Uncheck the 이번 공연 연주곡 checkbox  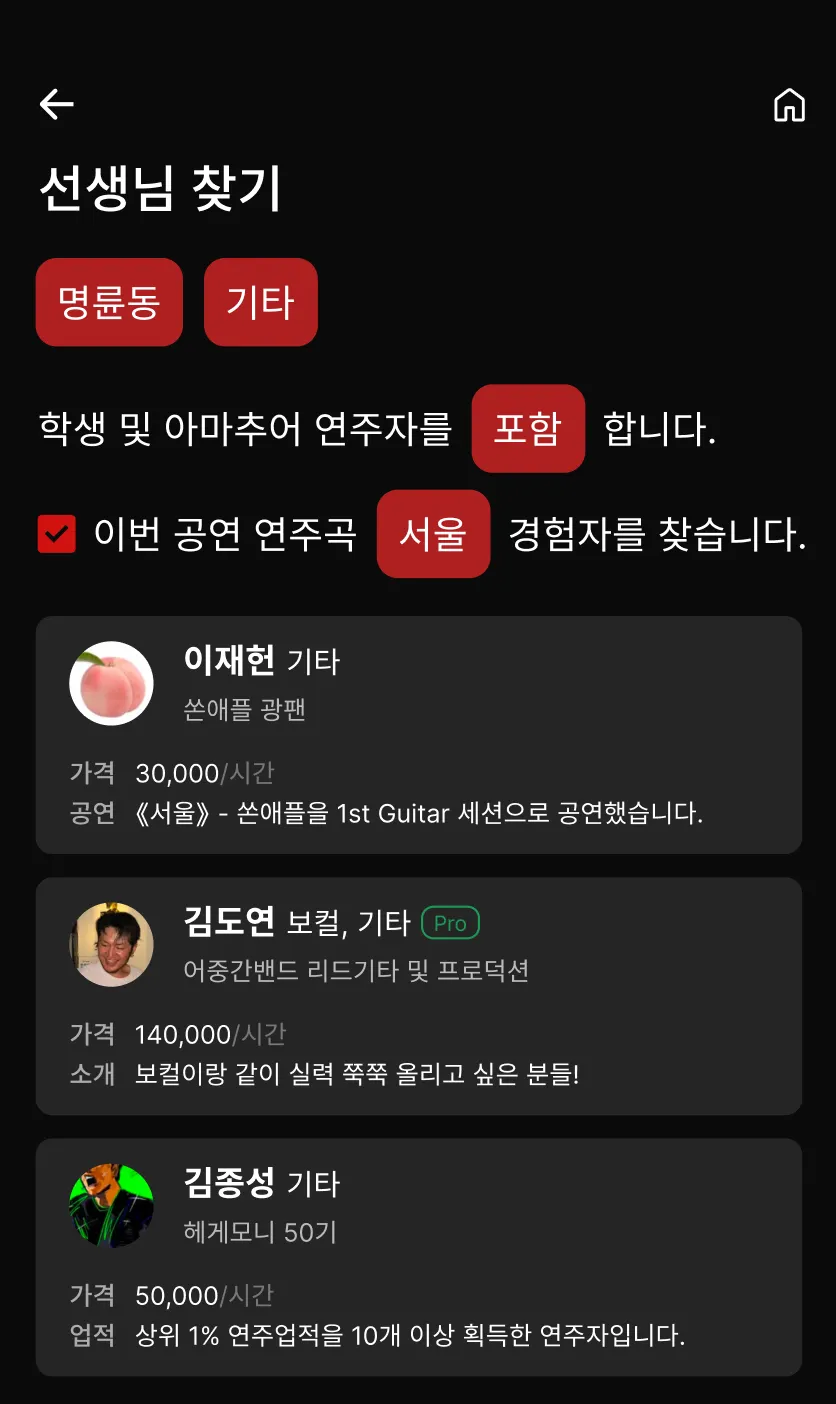pos(57,534)
